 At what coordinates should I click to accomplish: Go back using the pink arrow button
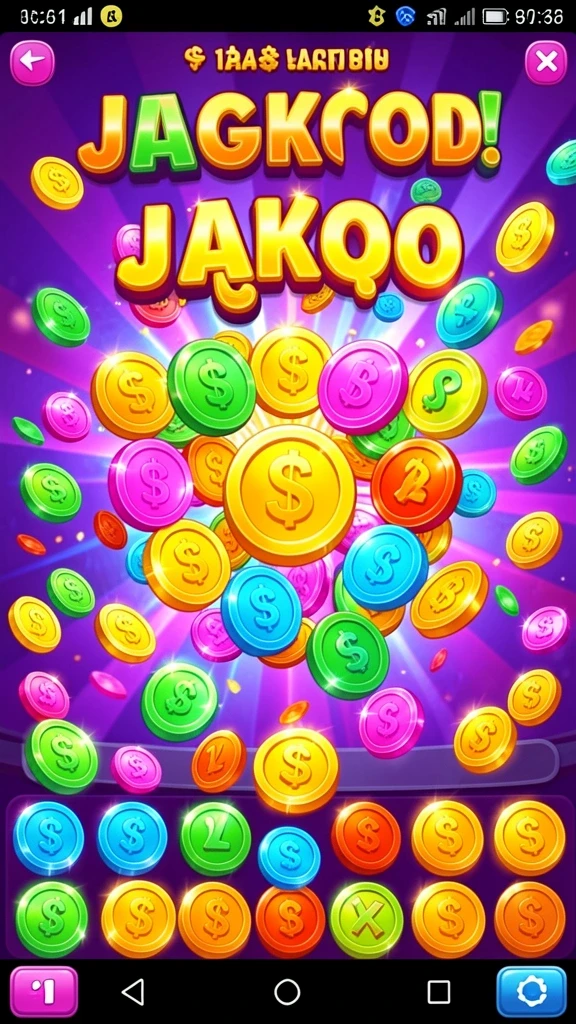tap(32, 63)
